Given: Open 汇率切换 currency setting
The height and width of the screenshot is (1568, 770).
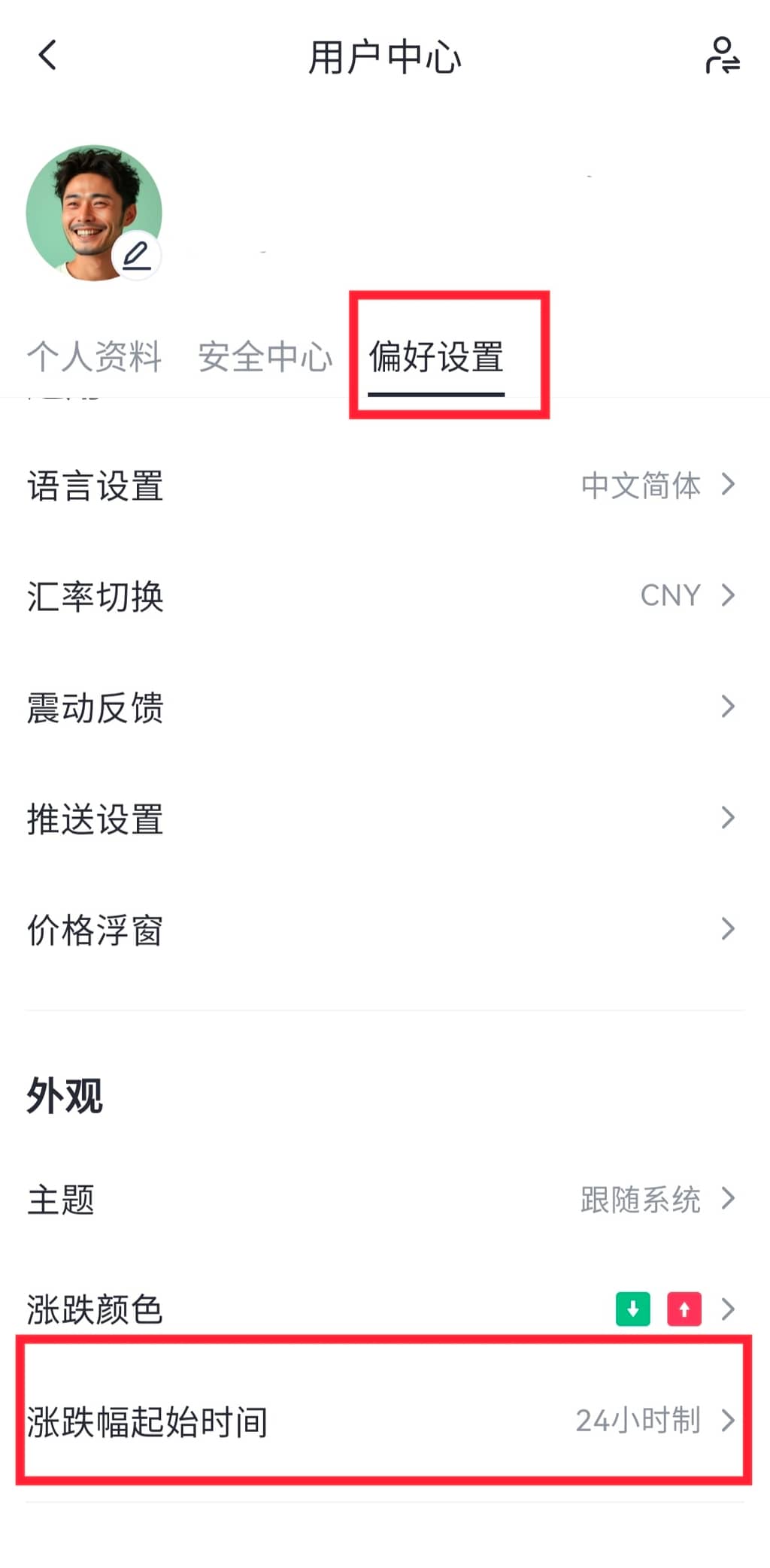Looking at the screenshot, I should [x=383, y=595].
